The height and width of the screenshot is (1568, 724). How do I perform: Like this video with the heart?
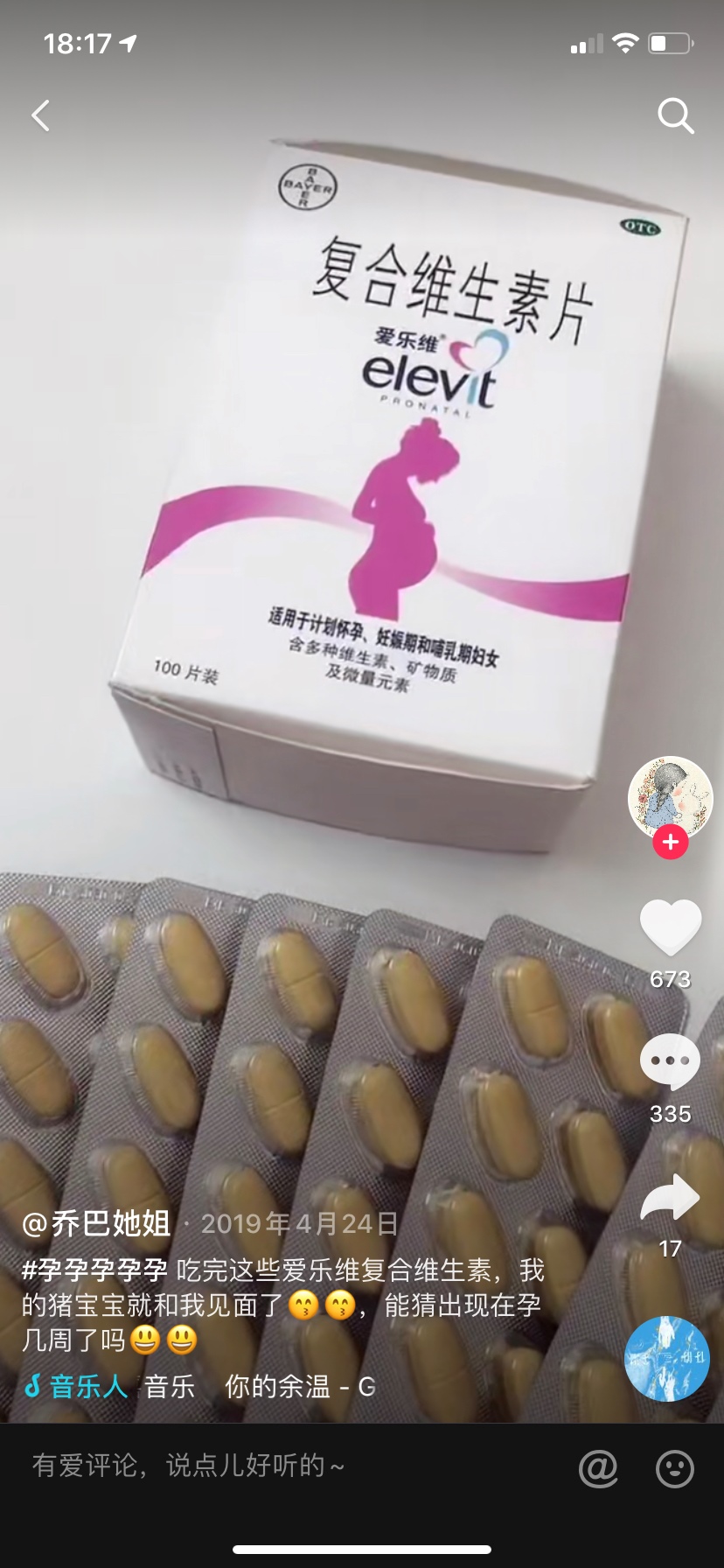(671, 927)
